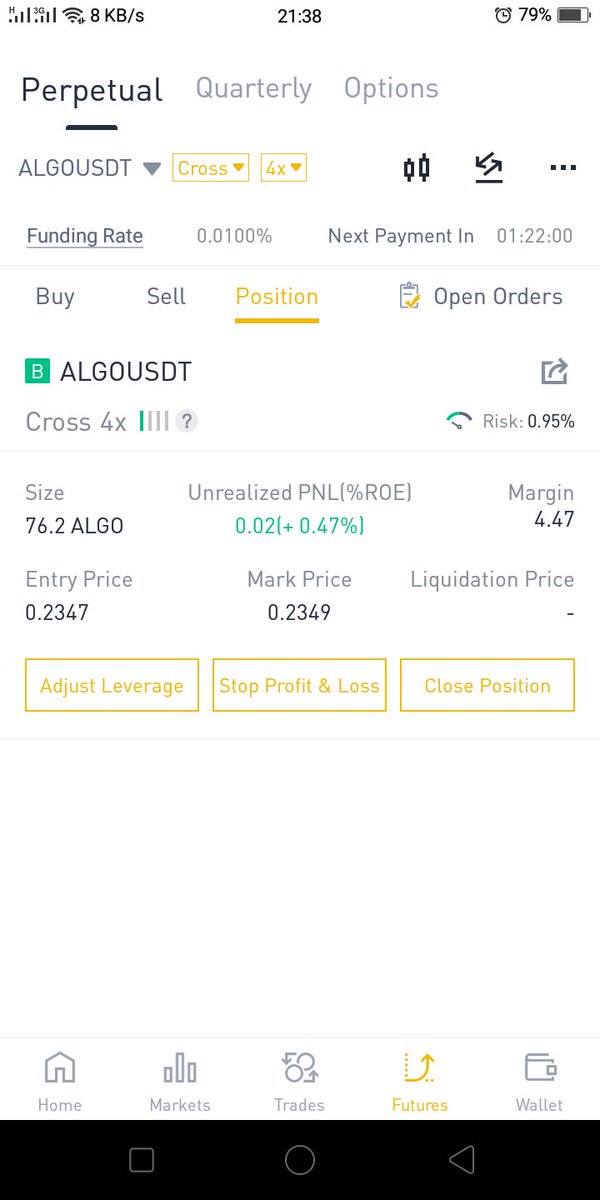The image size is (600, 1200).
Task: View Funding Rate details
Action: click(85, 236)
